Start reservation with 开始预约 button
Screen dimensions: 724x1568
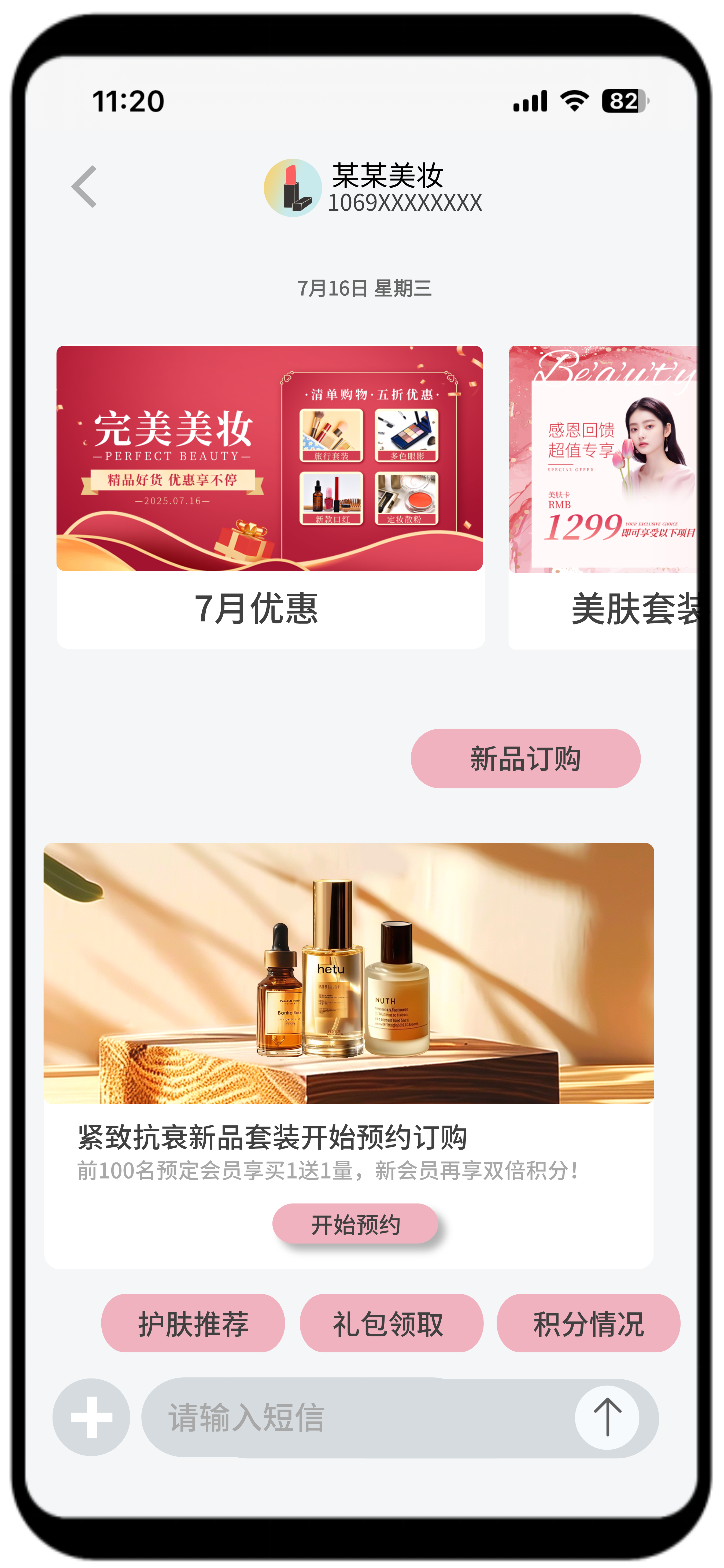355,1224
